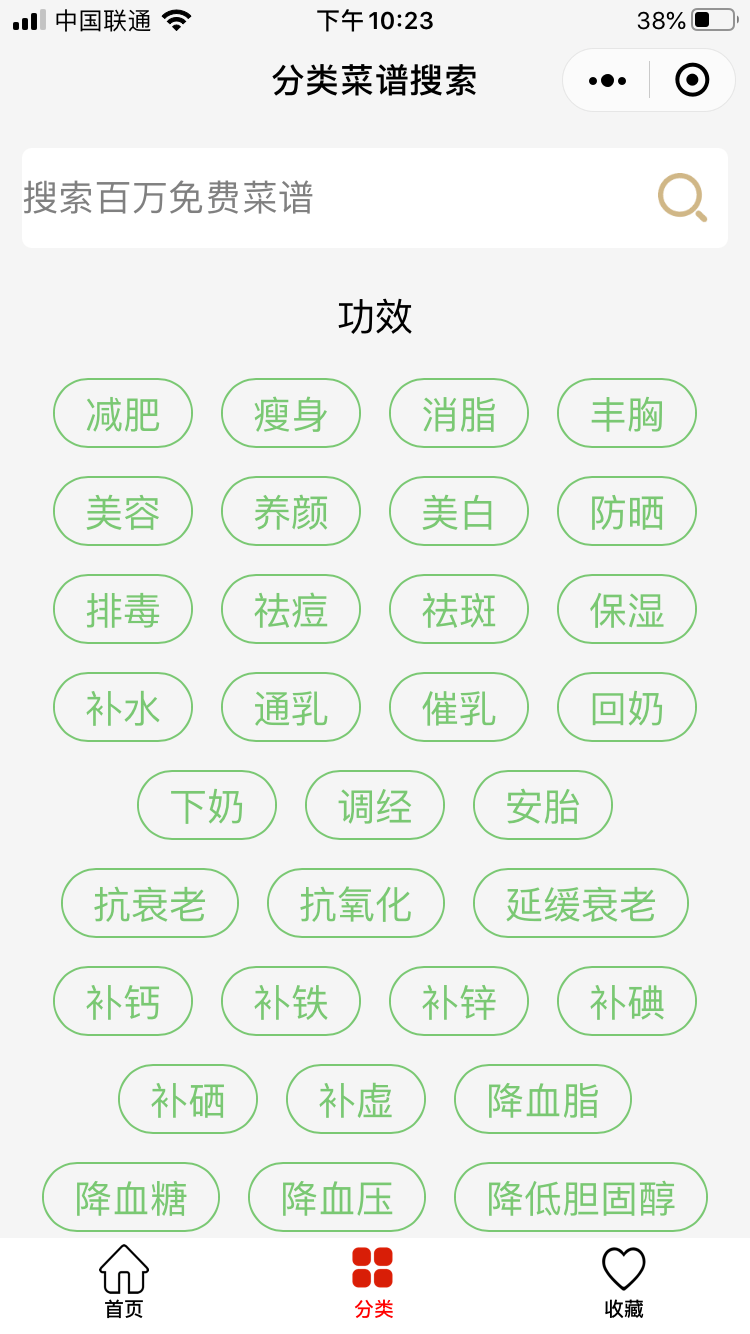Screen dimensions: 750x1334
Task: Select the 祛痘 chip
Action: click(x=291, y=609)
